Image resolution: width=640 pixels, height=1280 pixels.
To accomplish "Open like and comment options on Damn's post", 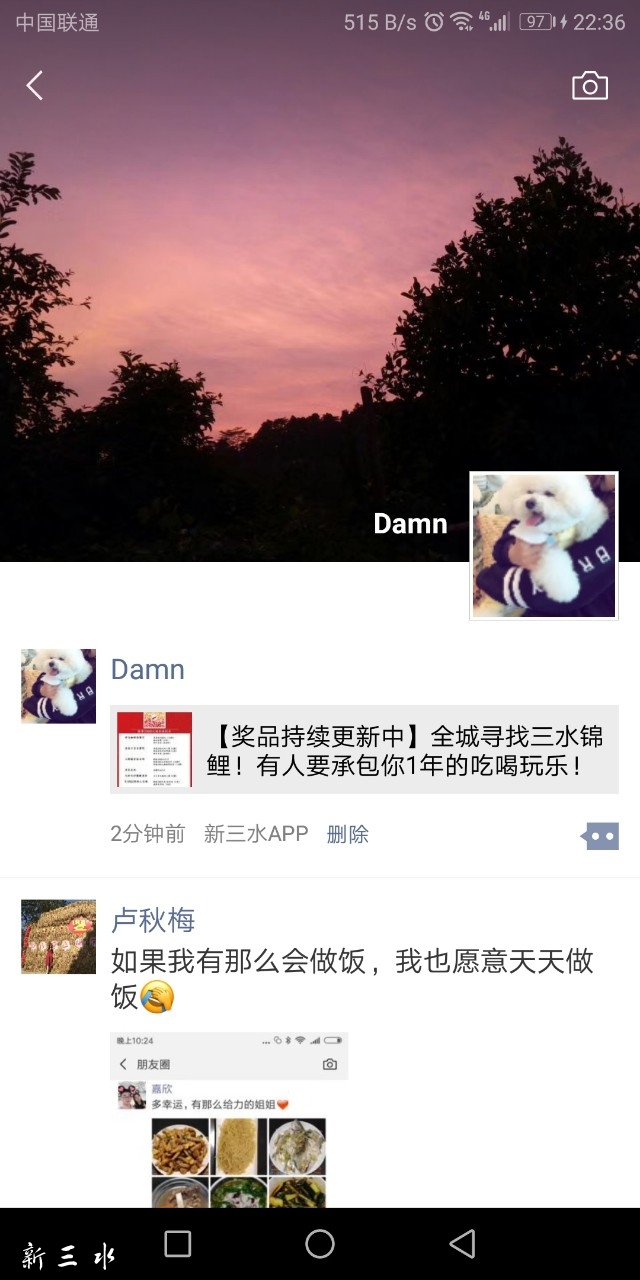I will click(600, 836).
